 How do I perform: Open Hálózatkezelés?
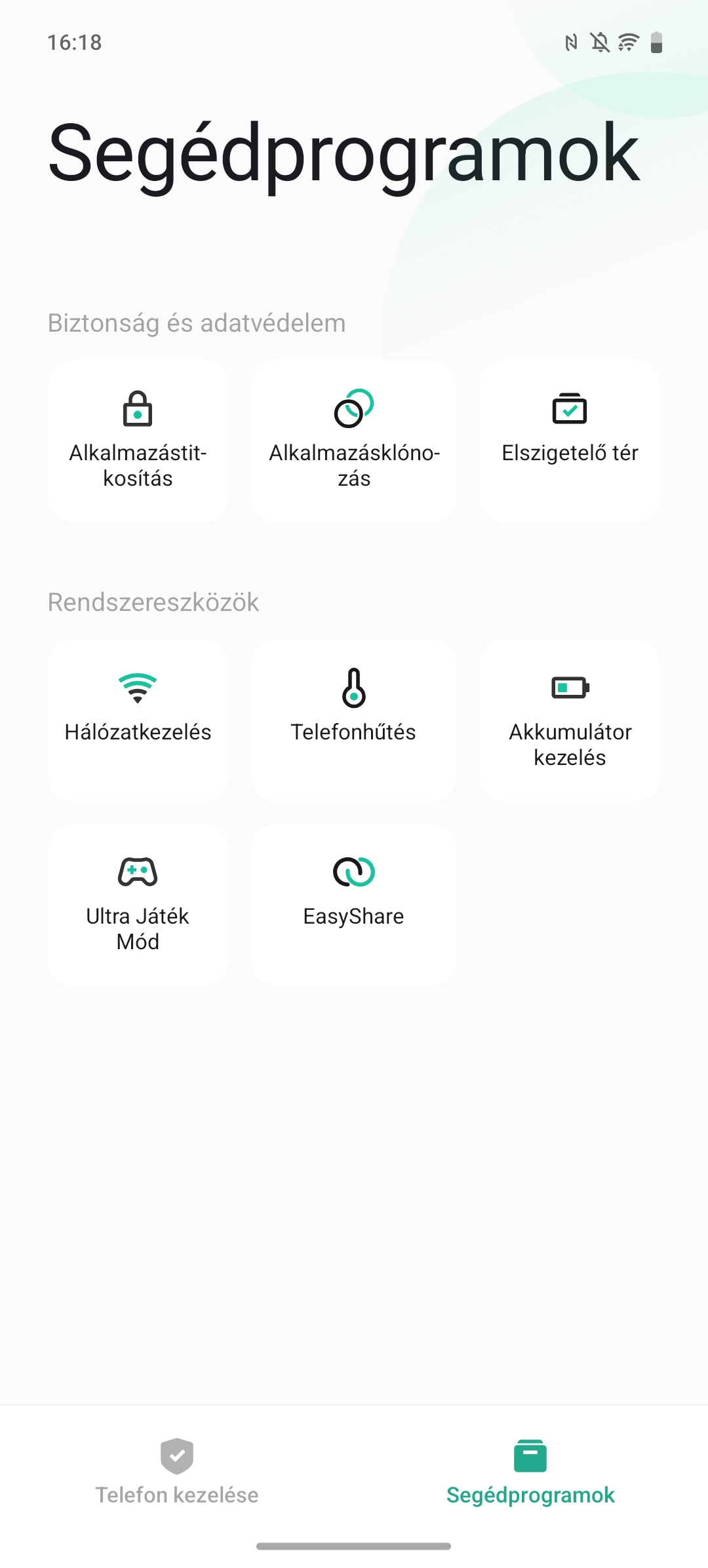coord(138,720)
